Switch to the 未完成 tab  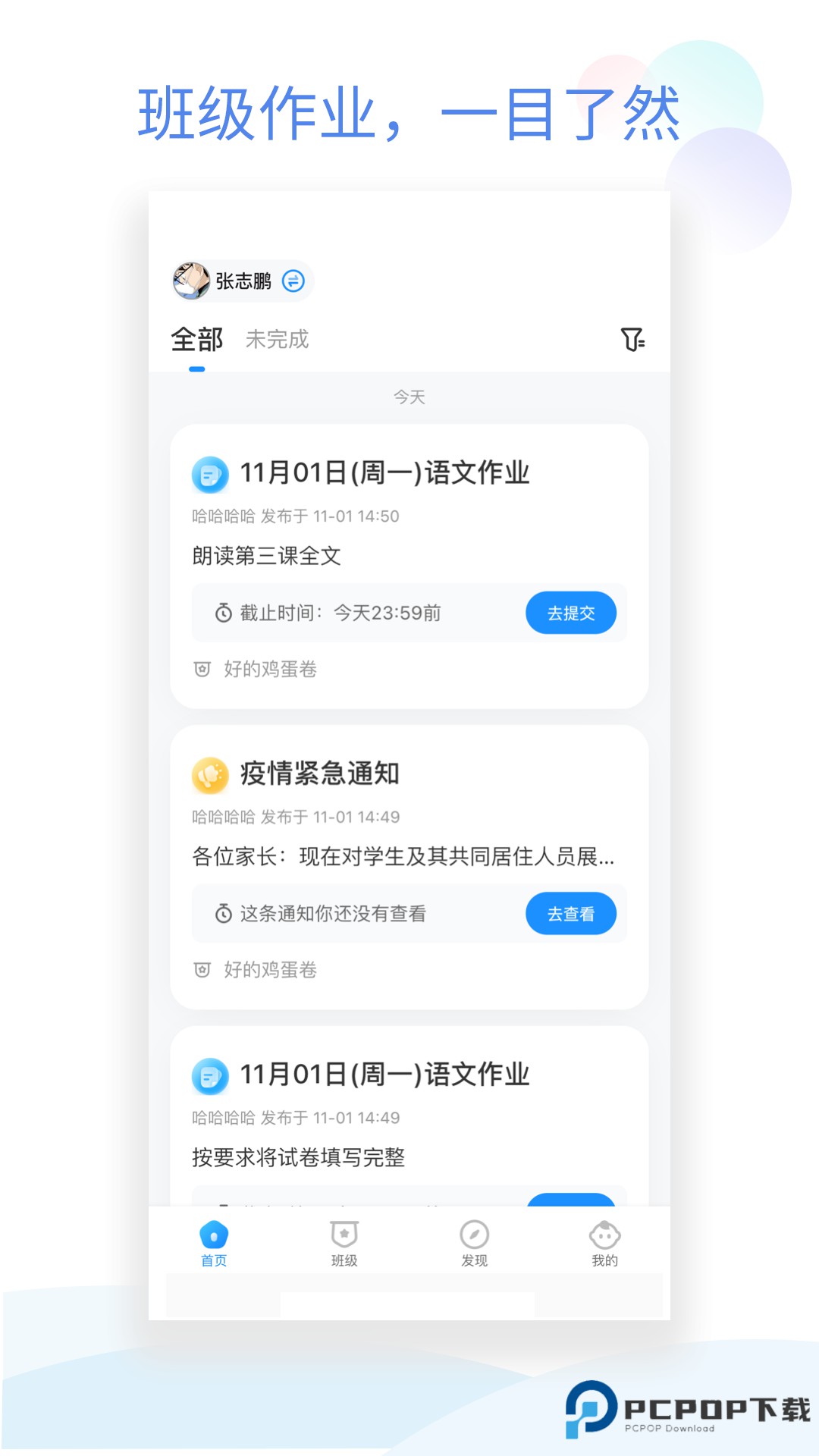click(x=277, y=339)
